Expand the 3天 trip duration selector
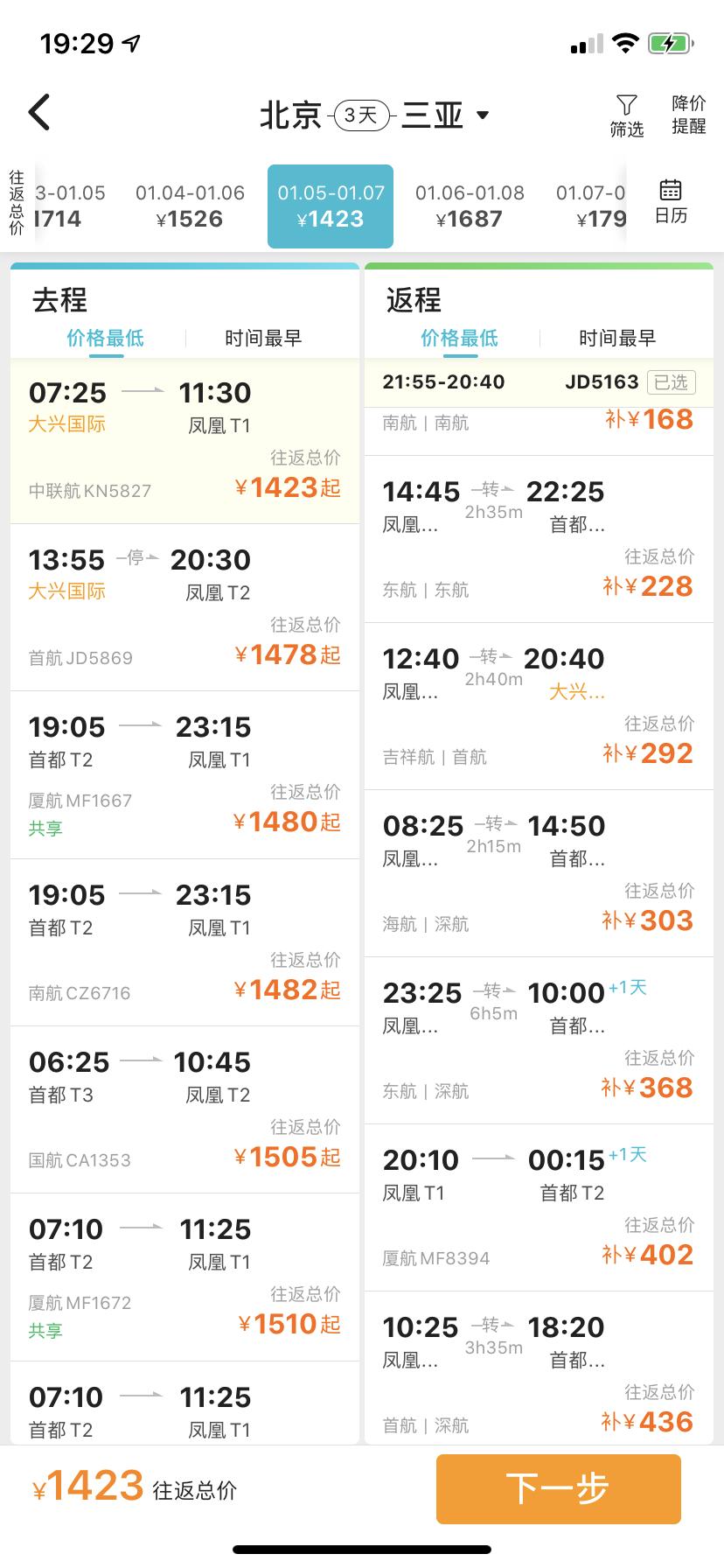 point(359,113)
